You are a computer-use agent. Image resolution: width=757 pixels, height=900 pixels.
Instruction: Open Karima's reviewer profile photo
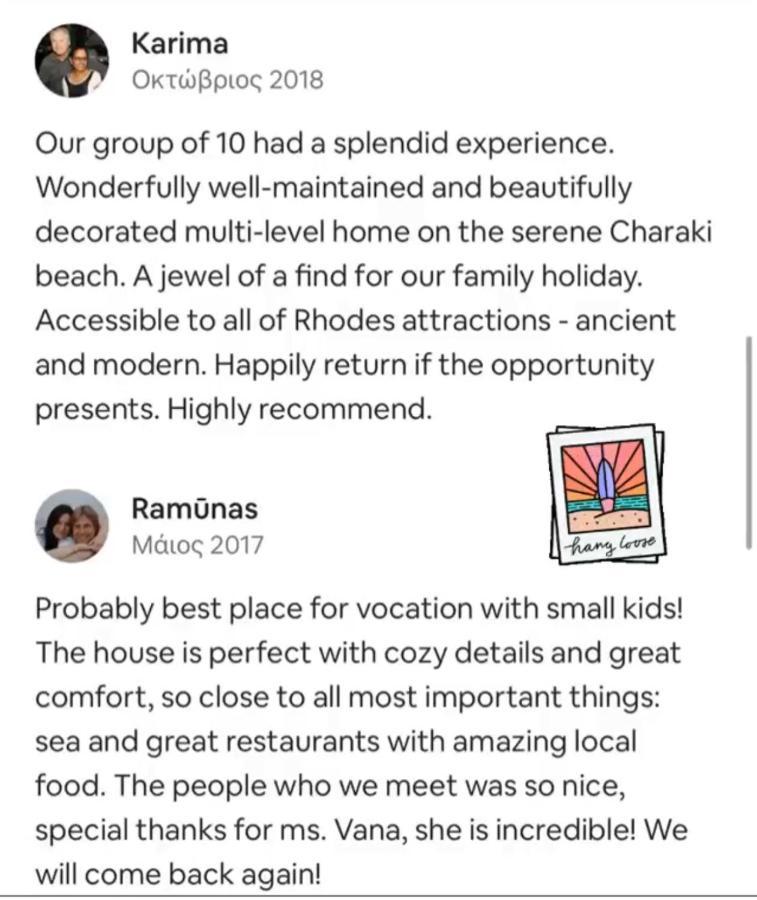(x=71, y=61)
